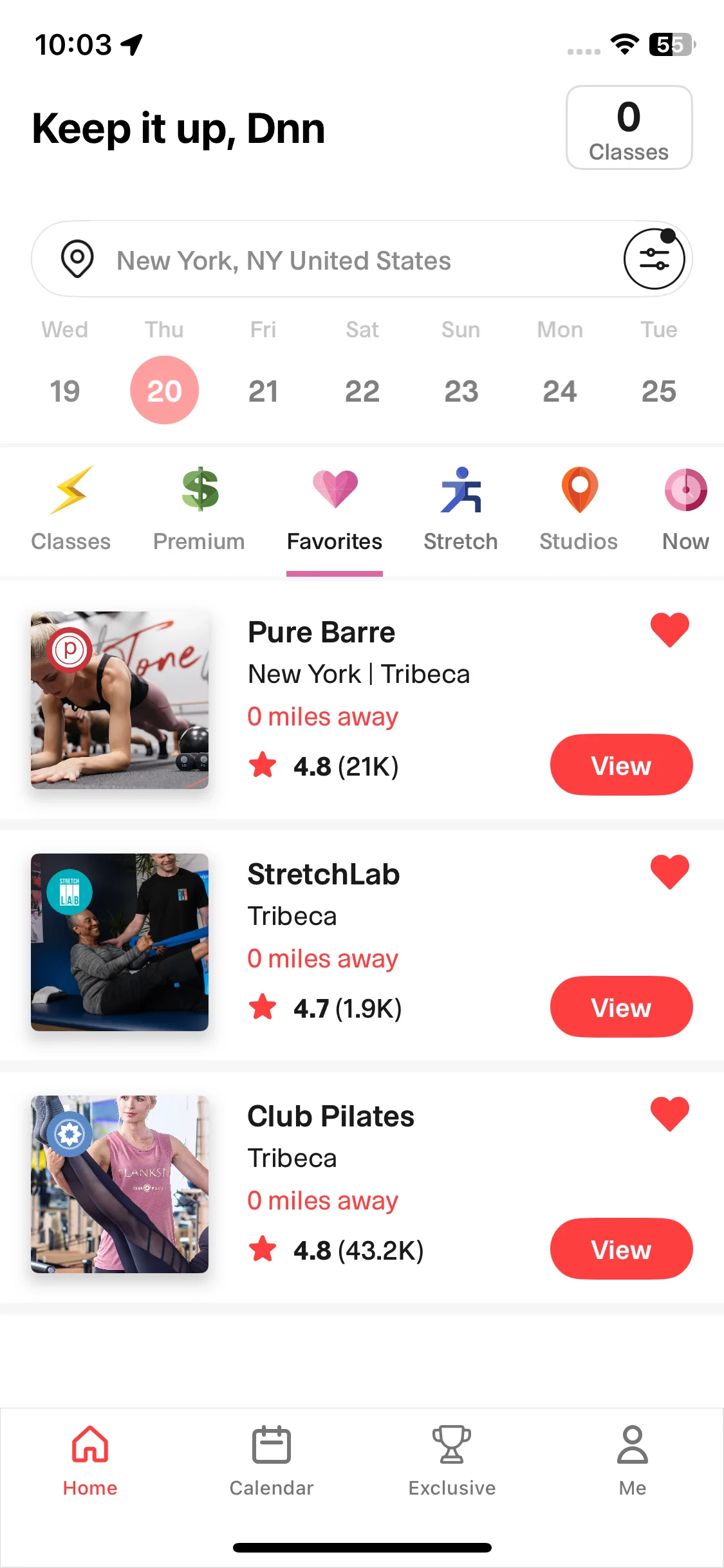The height and width of the screenshot is (1568, 724).
Task: Unfavorite Pure Barre with the heart
Action: click(x=669, y=629)
